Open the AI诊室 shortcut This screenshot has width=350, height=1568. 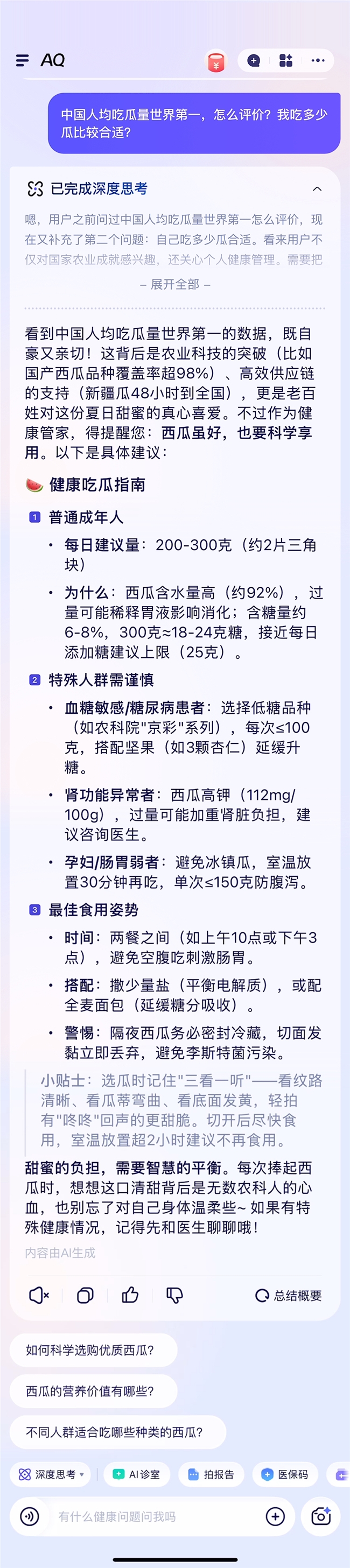[137, 1474]
